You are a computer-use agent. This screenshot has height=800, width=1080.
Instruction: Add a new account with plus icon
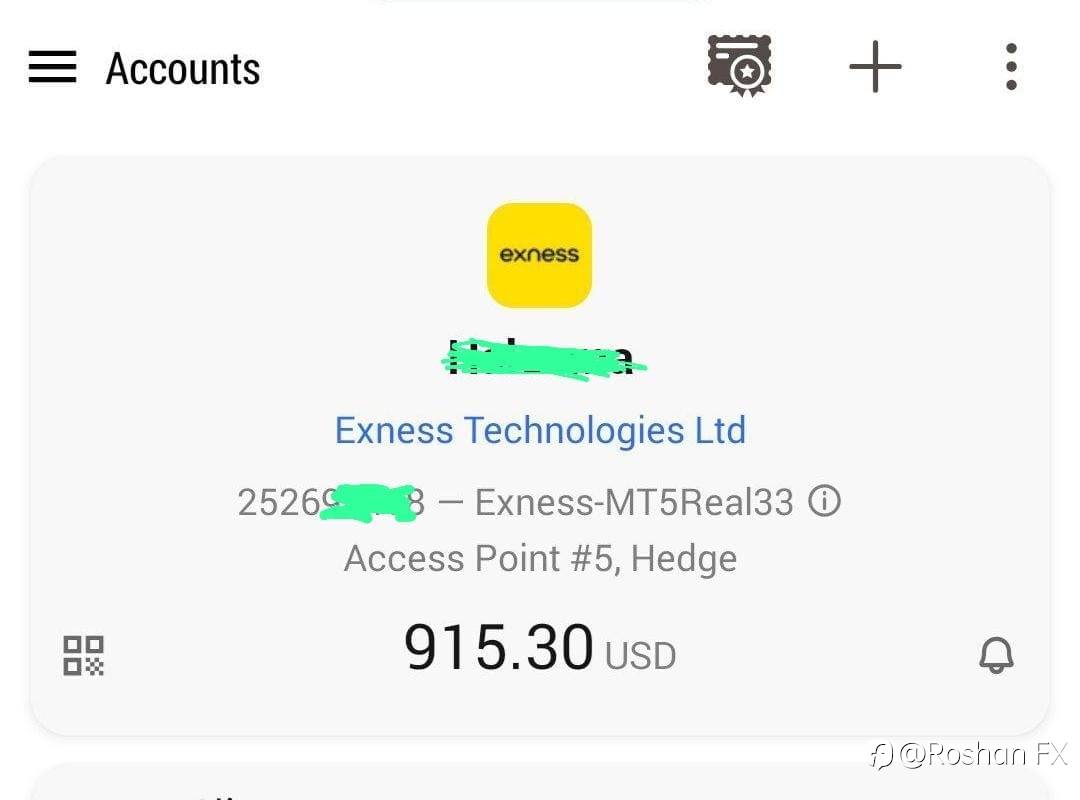pos(875,66)
